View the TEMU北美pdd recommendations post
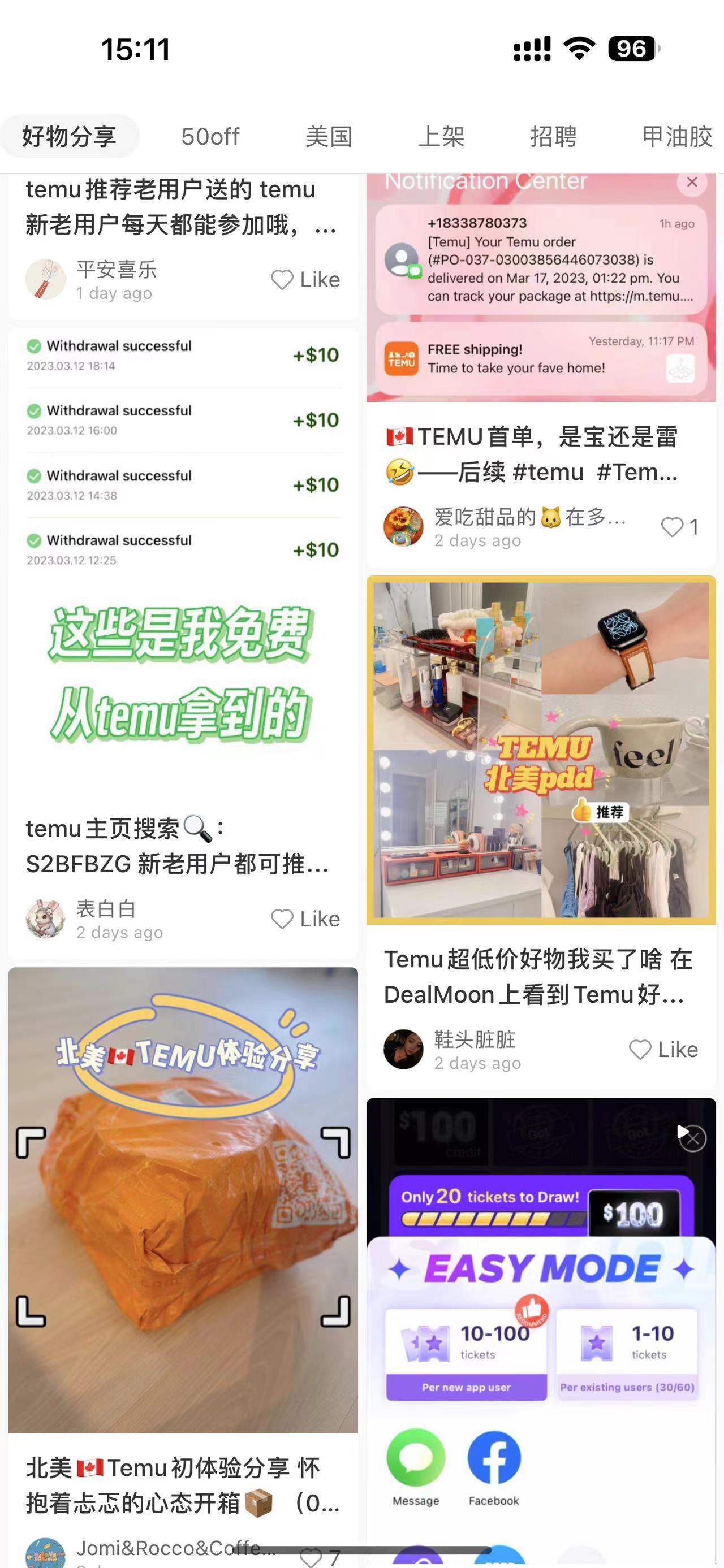Screen dimensions: 724x1568 coord(541,750)
